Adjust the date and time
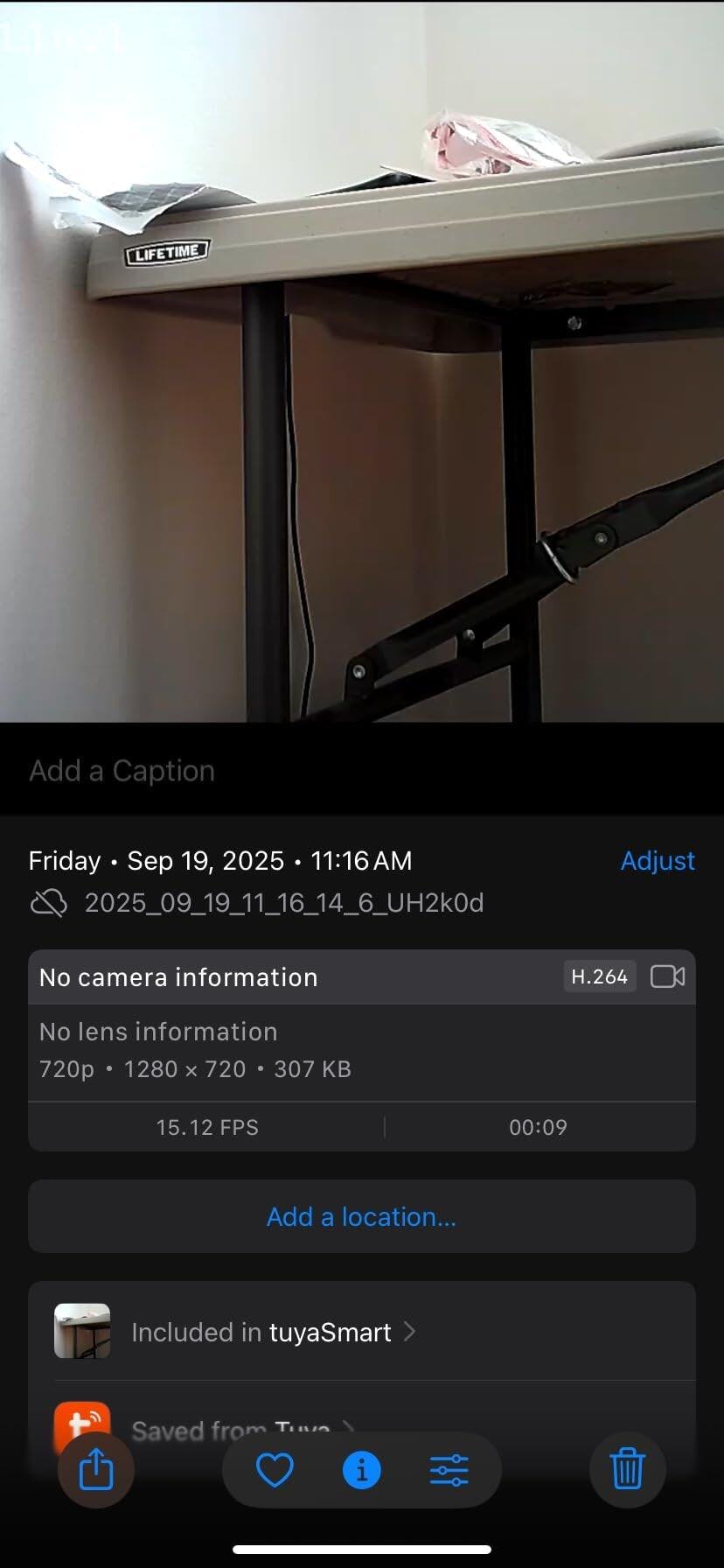 coord(657,861)
